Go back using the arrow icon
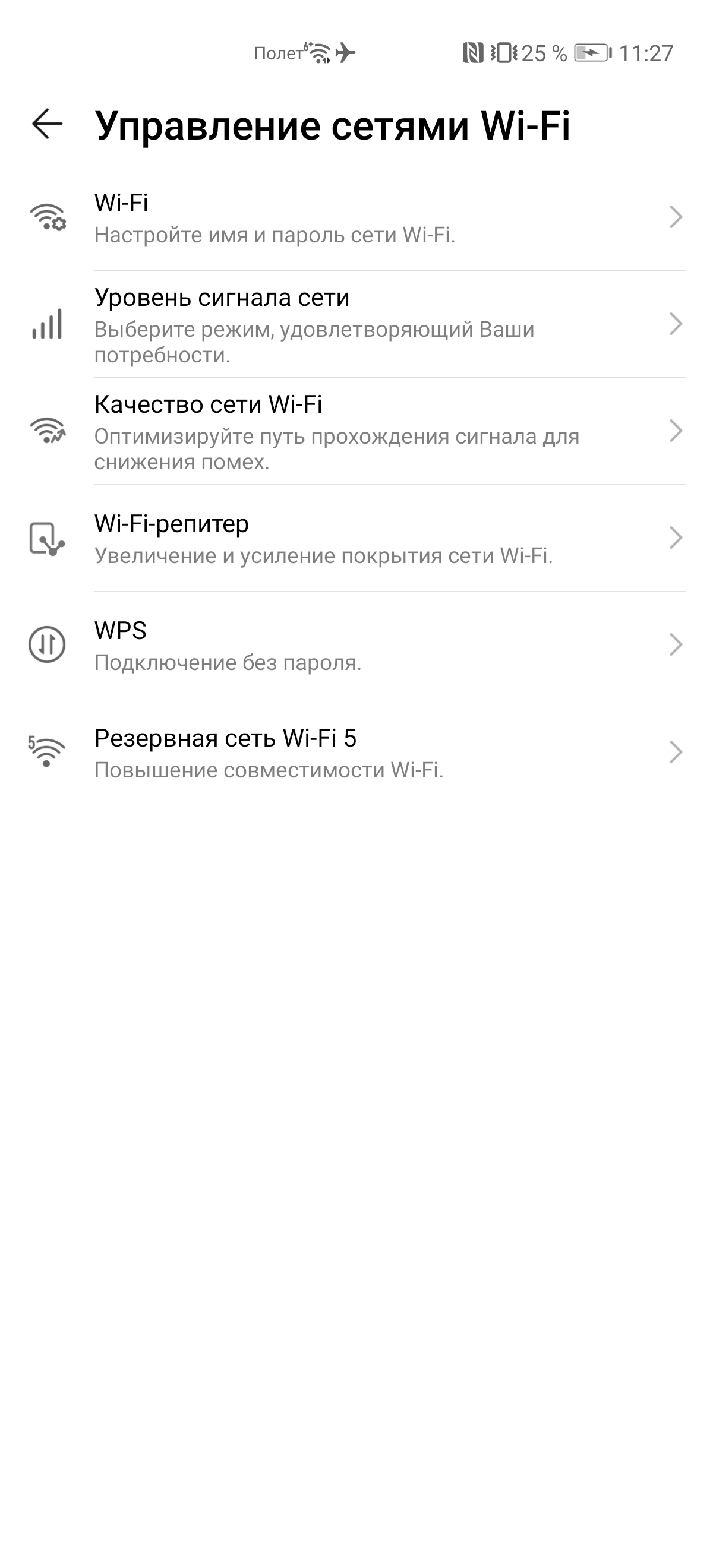Image resolution: width=713 pixels, height=1568 pixels. point(48,124)
